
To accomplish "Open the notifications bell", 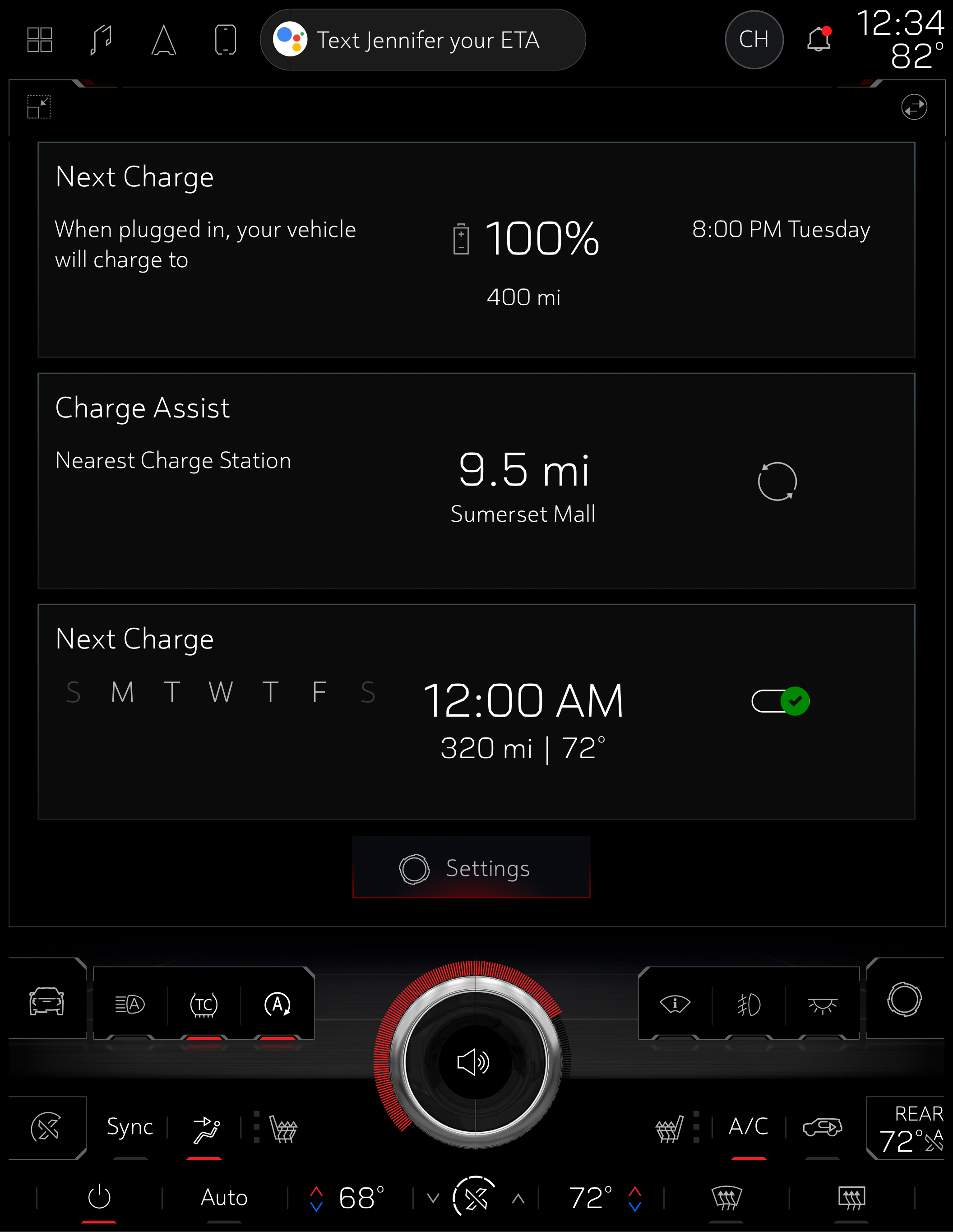I will pos(818,40).
